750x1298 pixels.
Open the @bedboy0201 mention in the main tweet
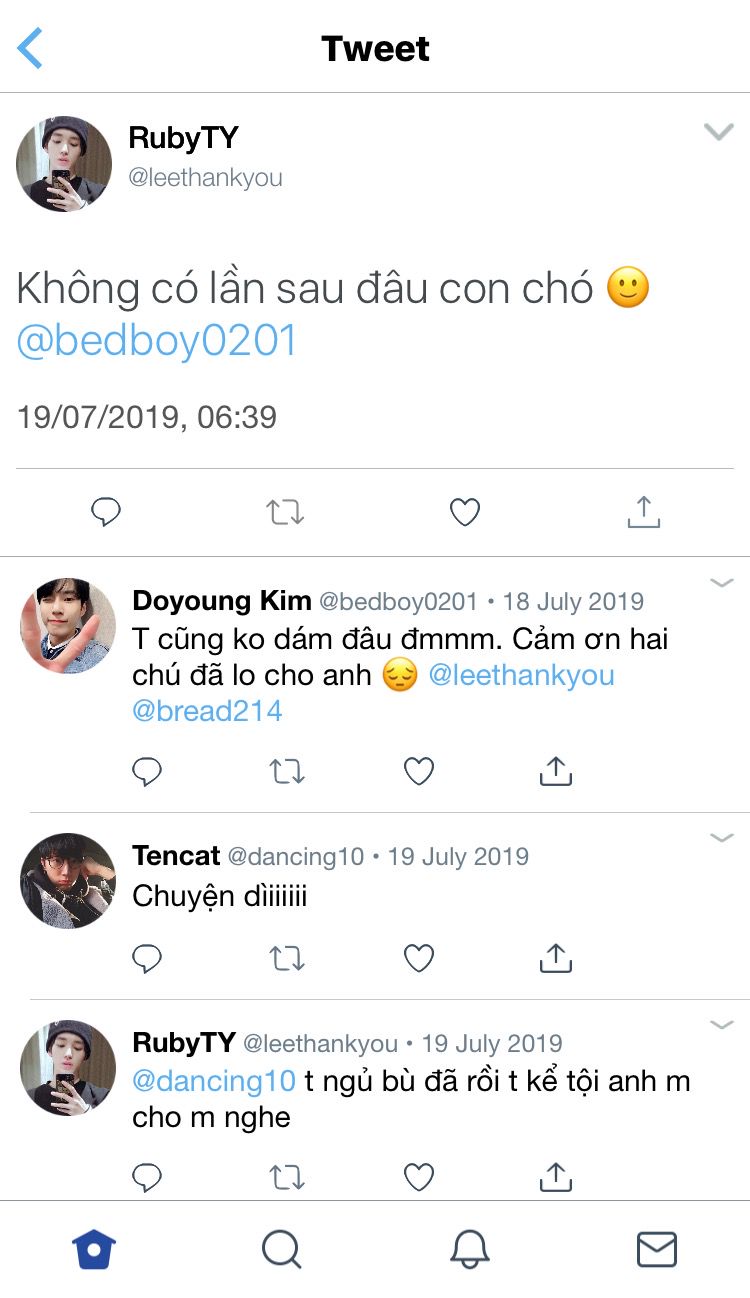click(157, 341)
